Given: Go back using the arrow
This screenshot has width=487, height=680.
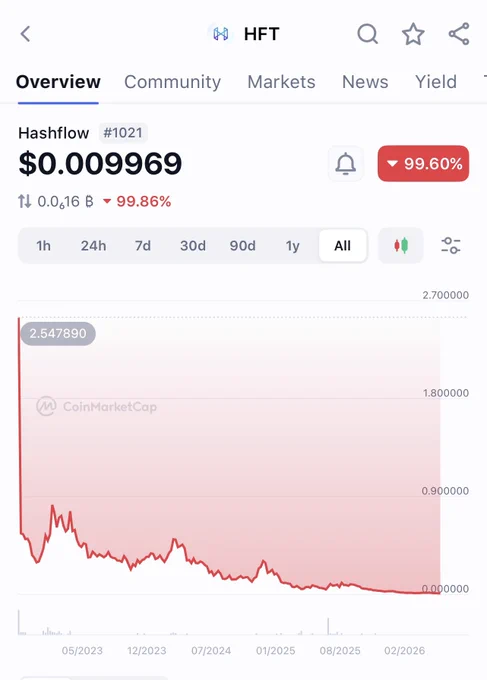Looking at the screenshot, I should tap(26, 34).
